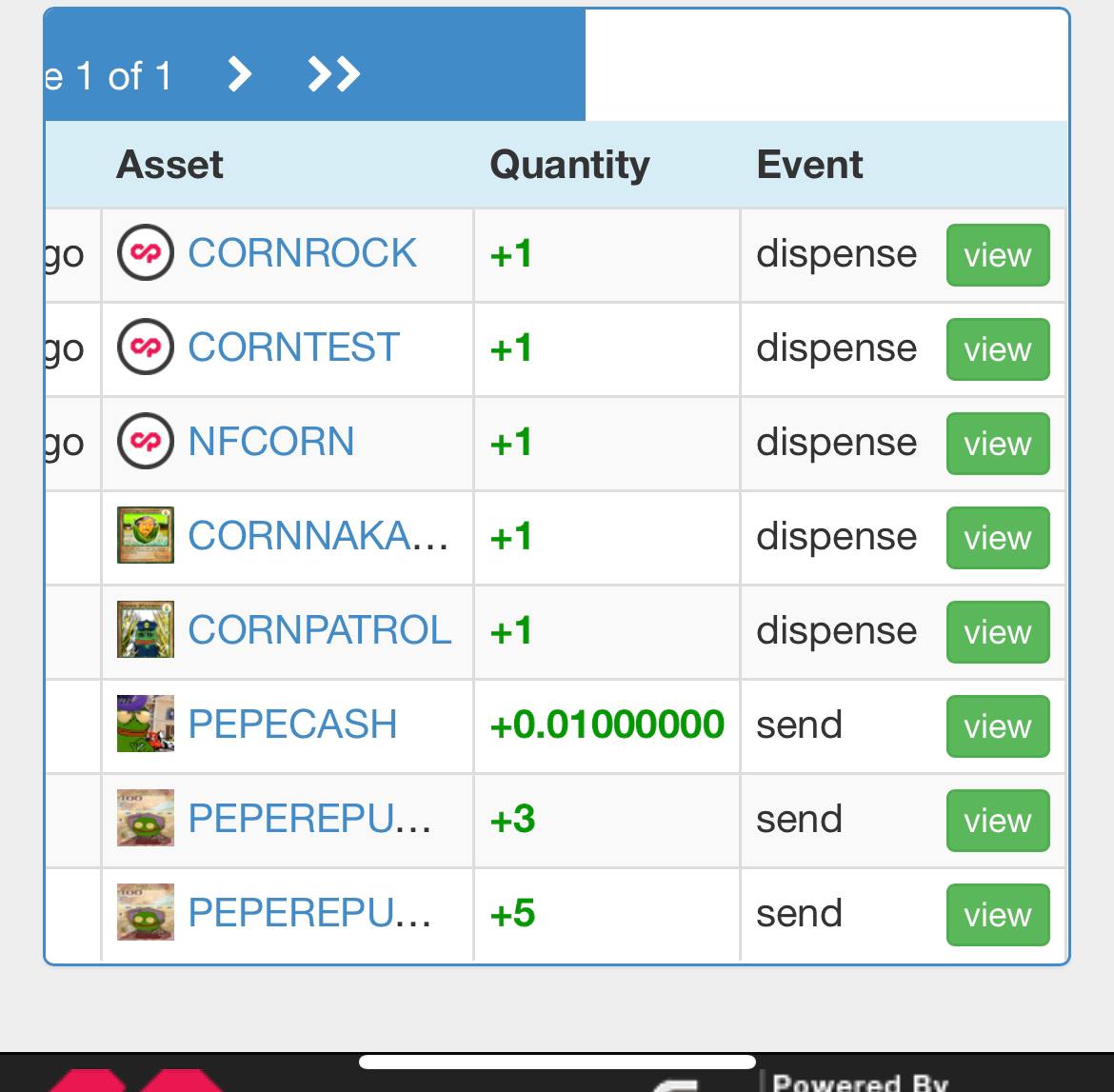Viewport: 1114px width, 1092px height.
Task: Open the CORNROCK asset link
Action: [x=302, y=253]
